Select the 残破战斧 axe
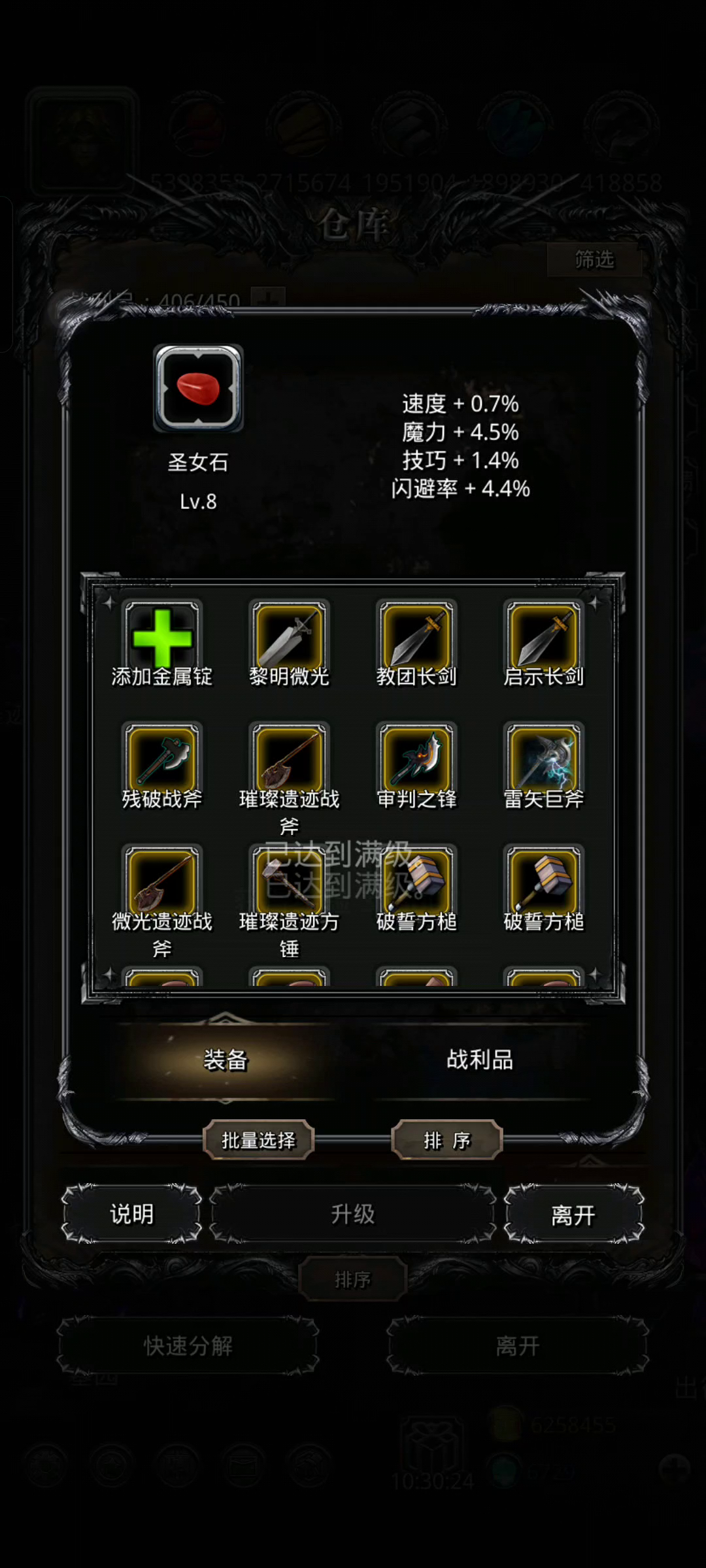Viewport: 706px width, 1568px height. point(161,766)
